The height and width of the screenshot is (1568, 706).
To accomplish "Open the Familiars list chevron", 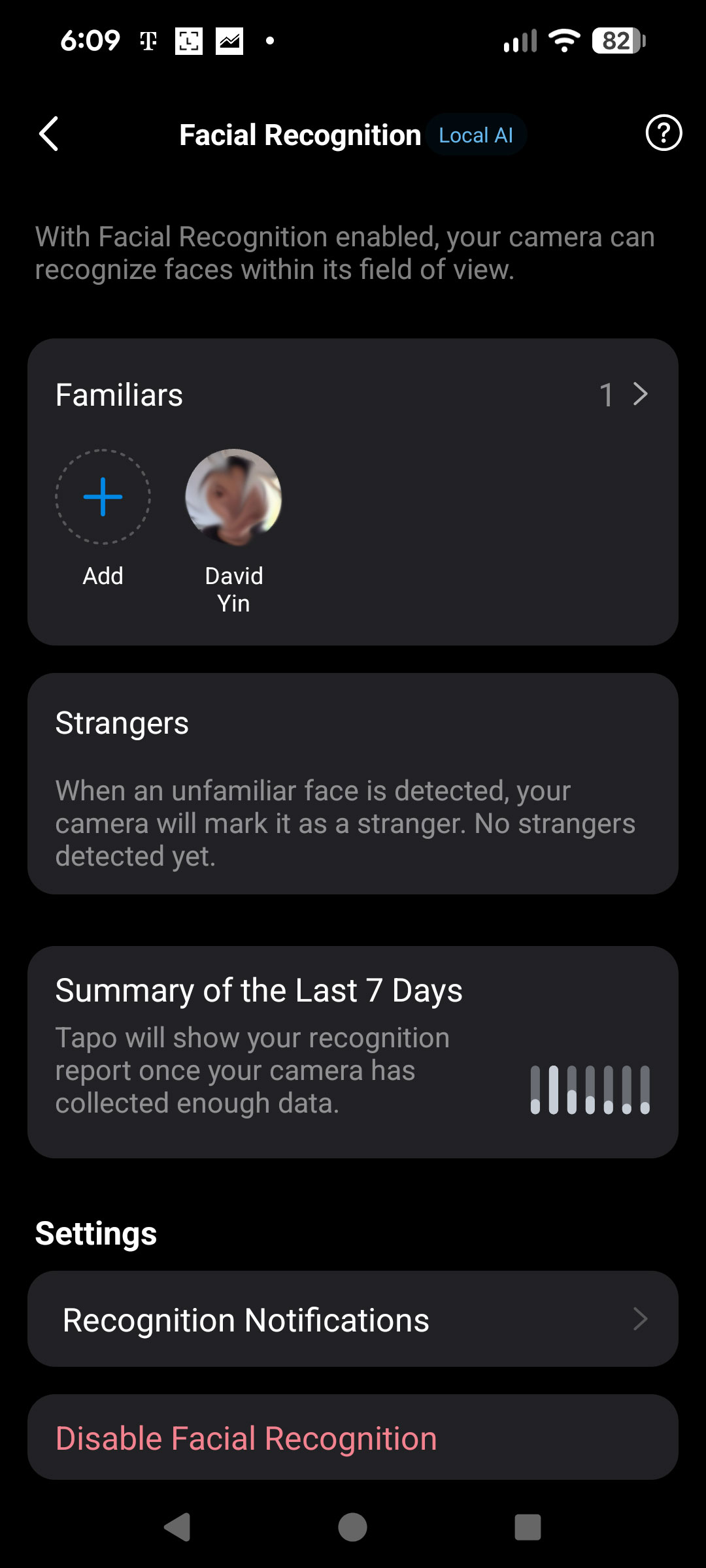I will point(640,394).
